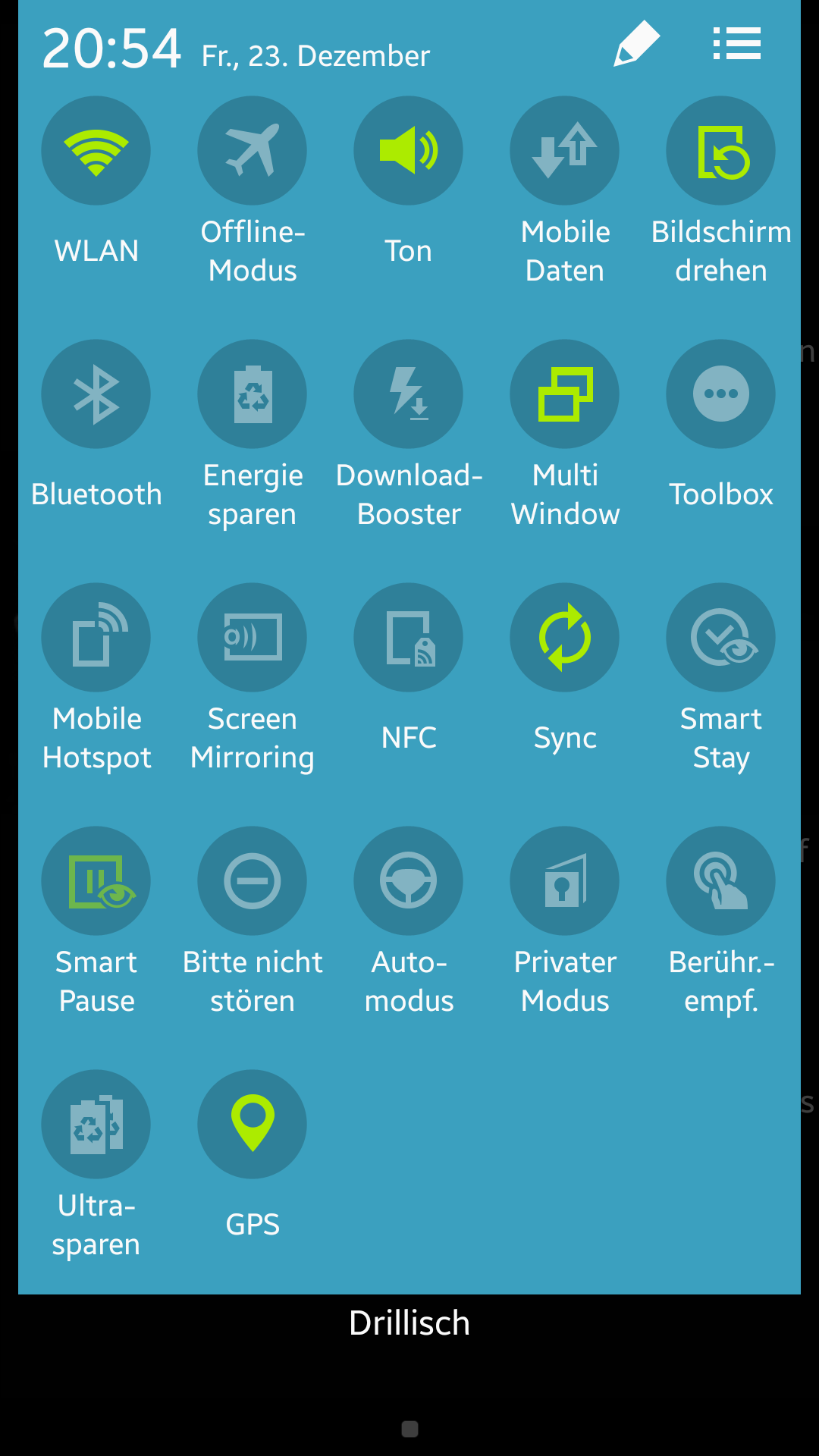Disable Sync
Screen dimensions: 819x1456
coord(564,637)
